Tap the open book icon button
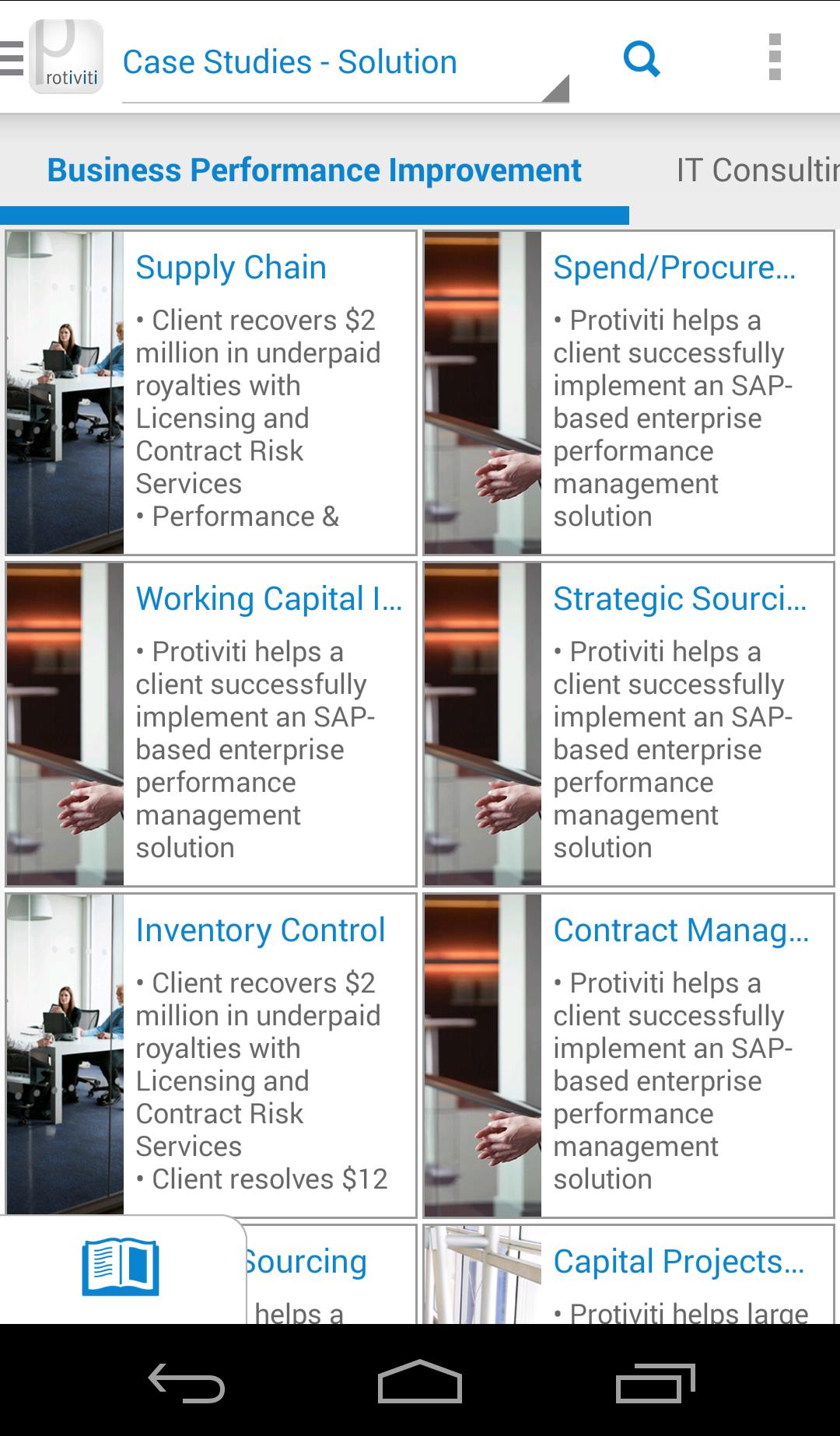 click(x=121, y=1268)
